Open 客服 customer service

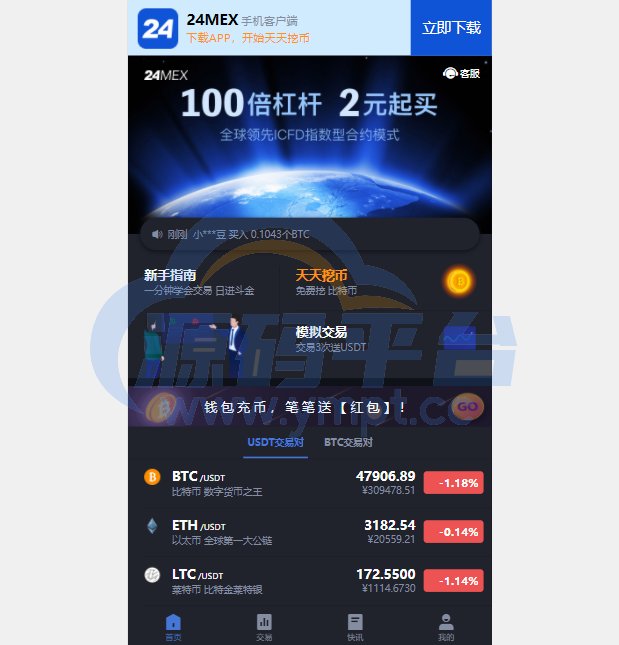(x=462, y=73)
